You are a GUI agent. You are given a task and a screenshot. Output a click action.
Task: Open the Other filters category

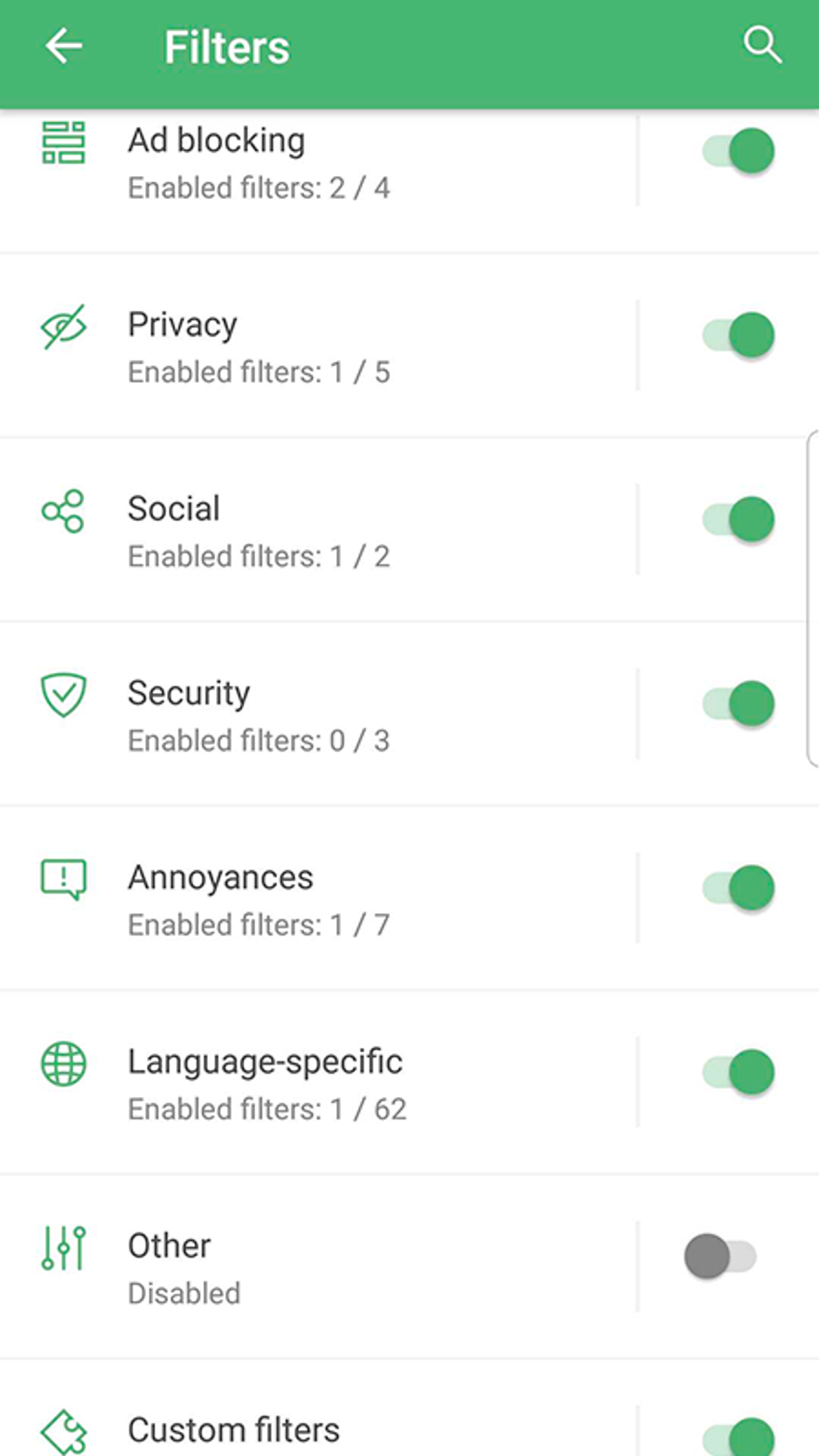321,1267
